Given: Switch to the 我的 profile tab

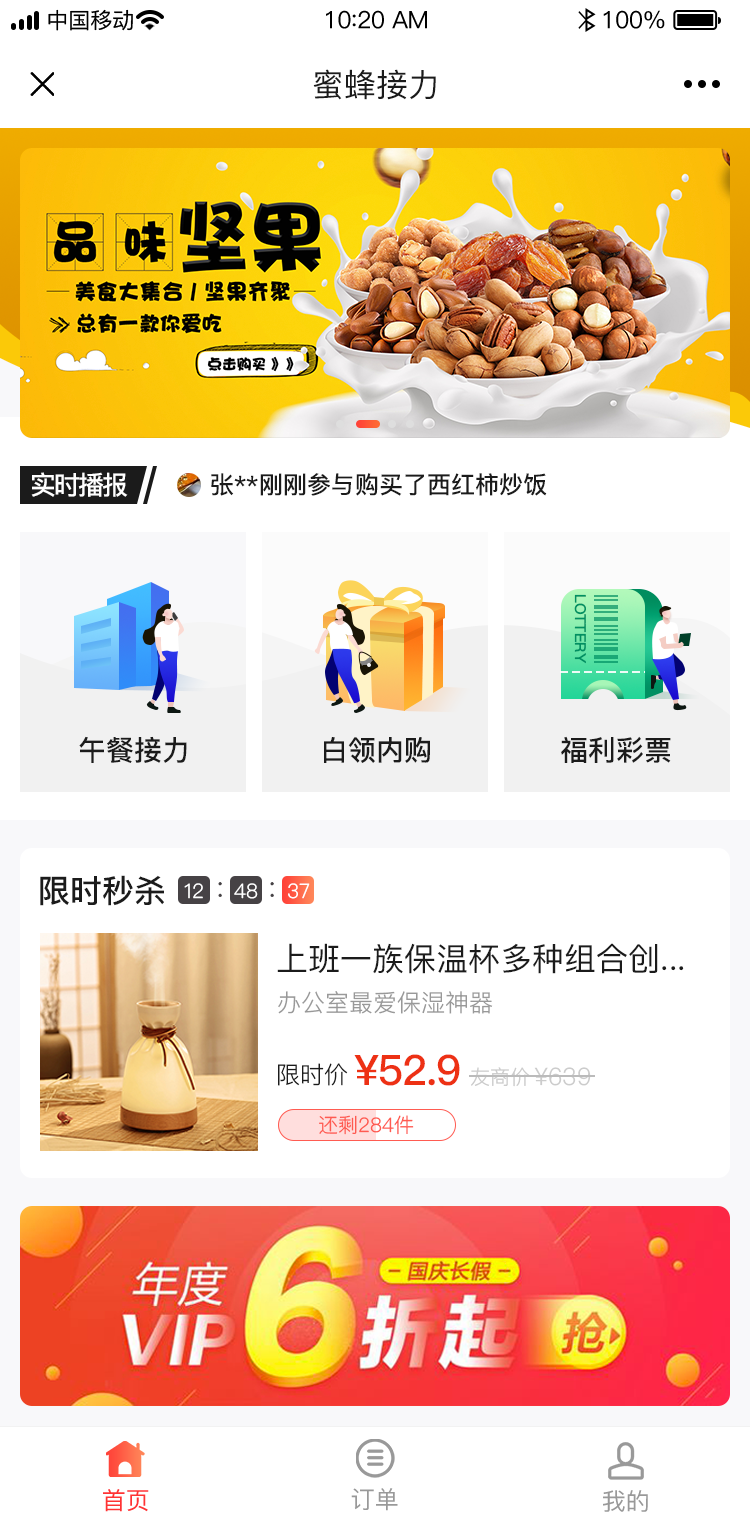Looking at the screenshot, I should [625, 1476].
